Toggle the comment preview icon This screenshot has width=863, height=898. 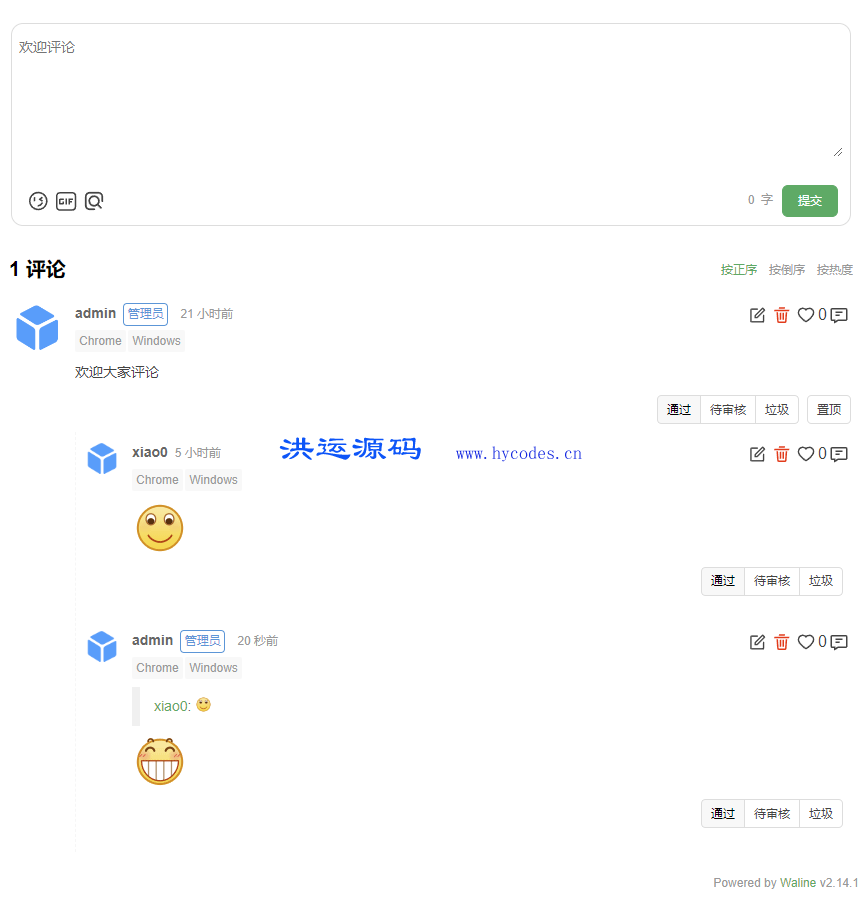94,201
